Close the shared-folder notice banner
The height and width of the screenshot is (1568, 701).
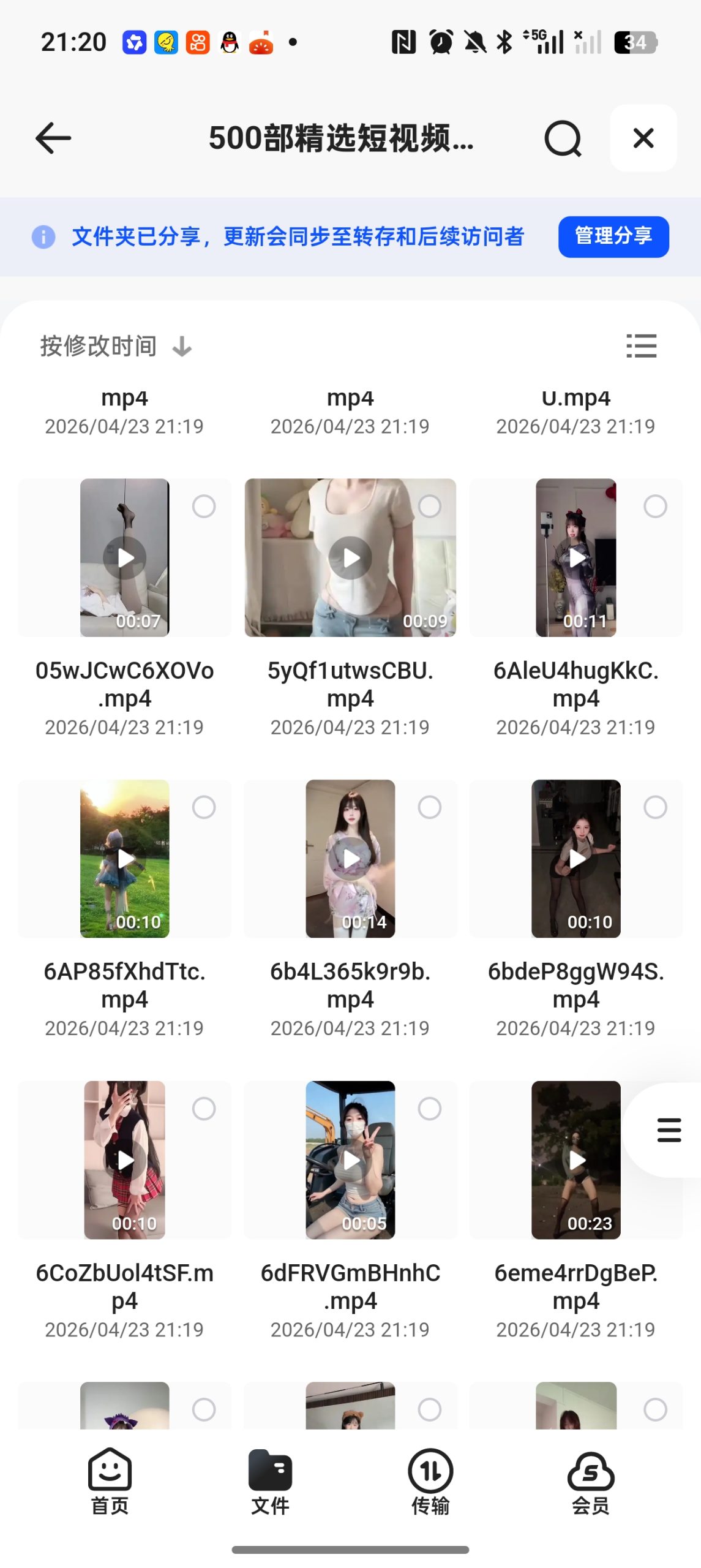643,138
